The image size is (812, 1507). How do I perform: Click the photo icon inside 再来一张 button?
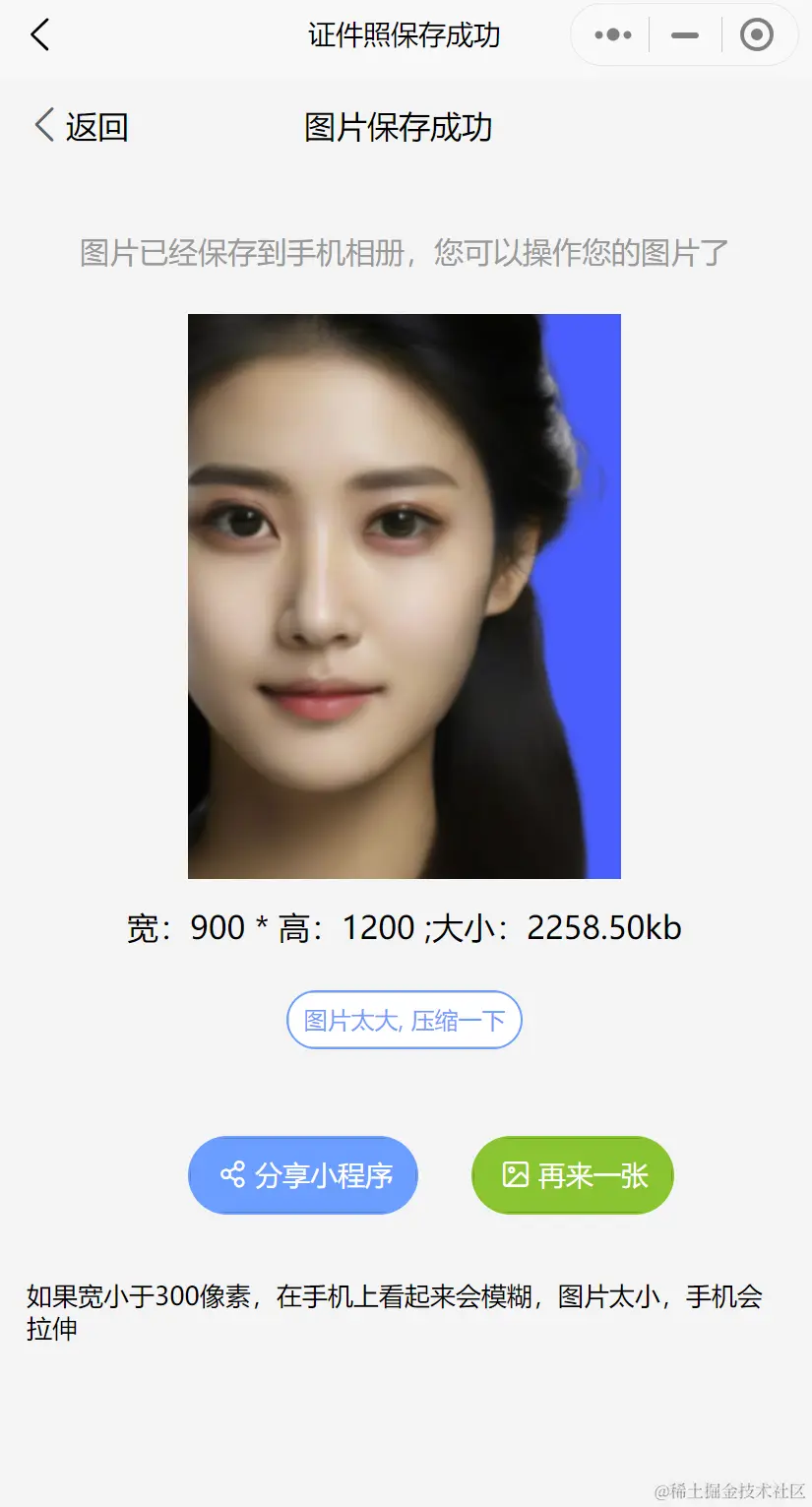(515, 1174)
